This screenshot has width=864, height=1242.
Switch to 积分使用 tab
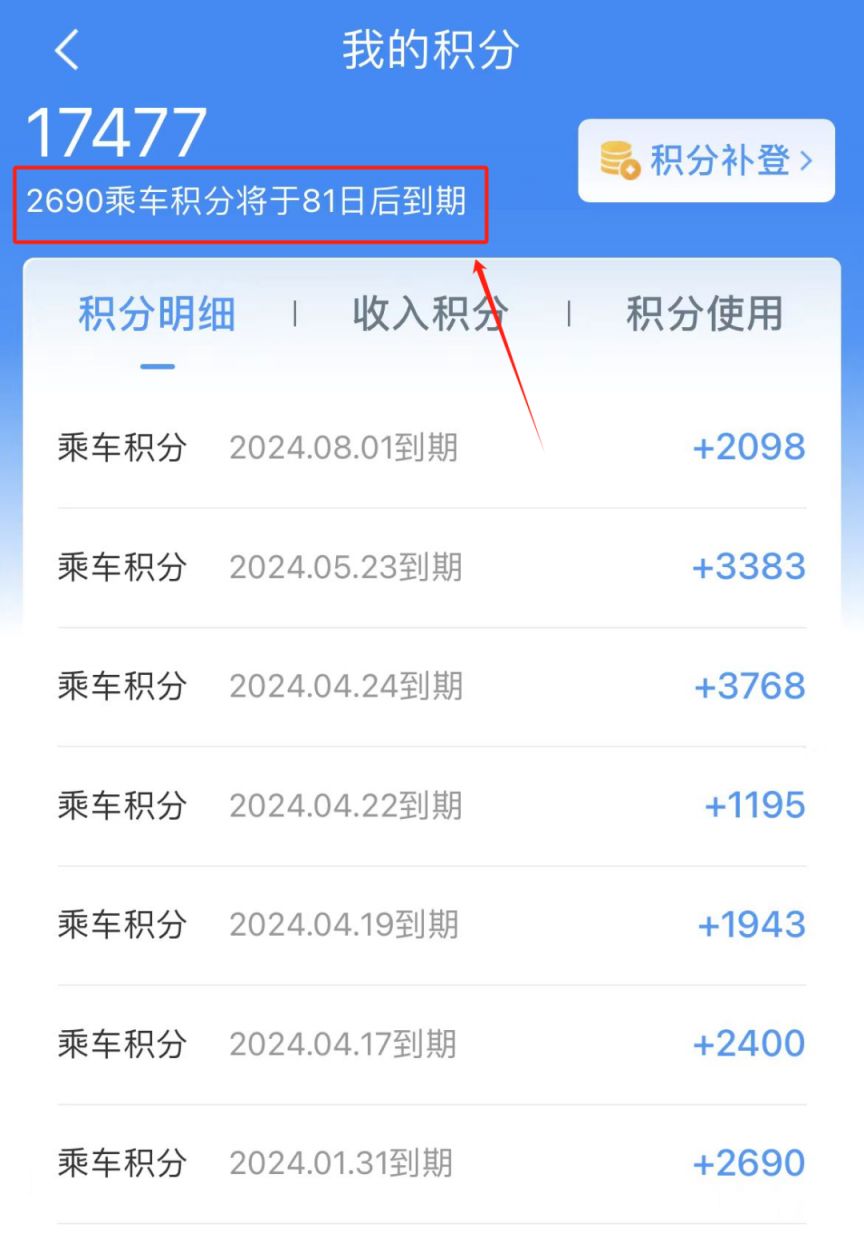[704, 314]
